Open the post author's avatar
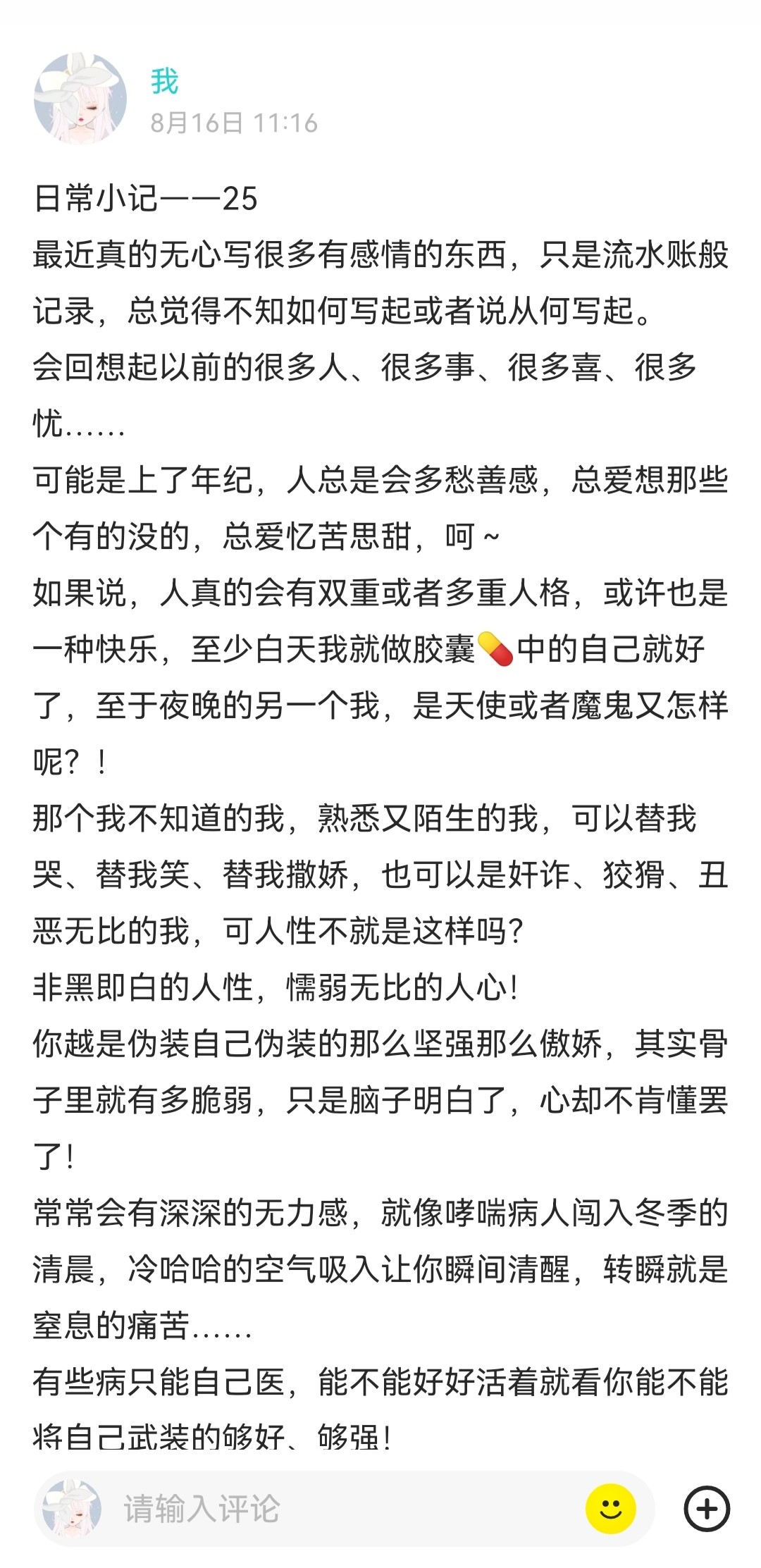Screen dimensions: 761x1568 (x=80, y=99)
